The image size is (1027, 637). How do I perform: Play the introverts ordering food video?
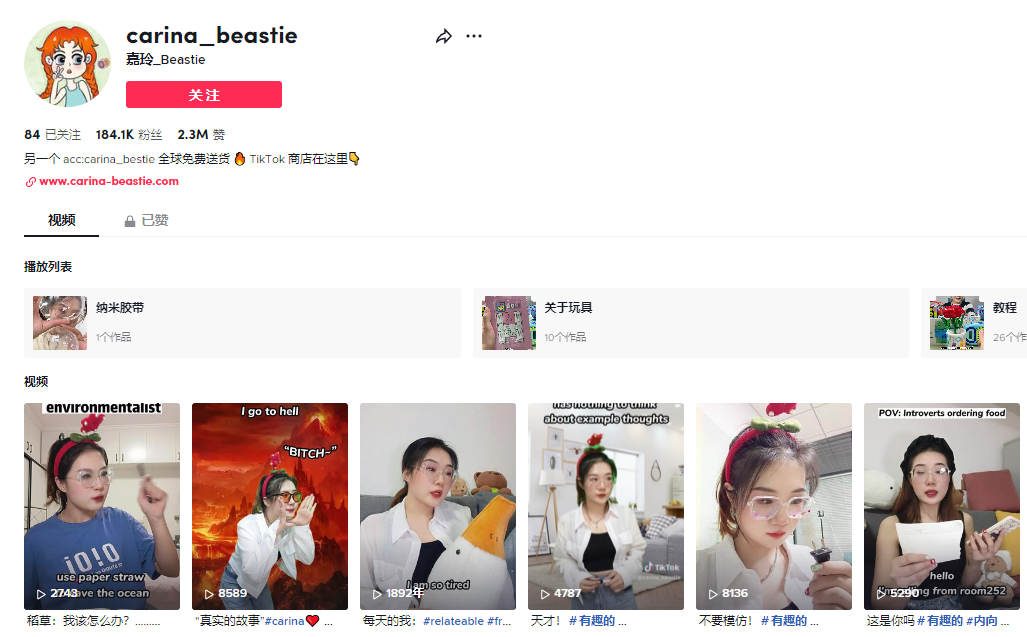point(942,506)
